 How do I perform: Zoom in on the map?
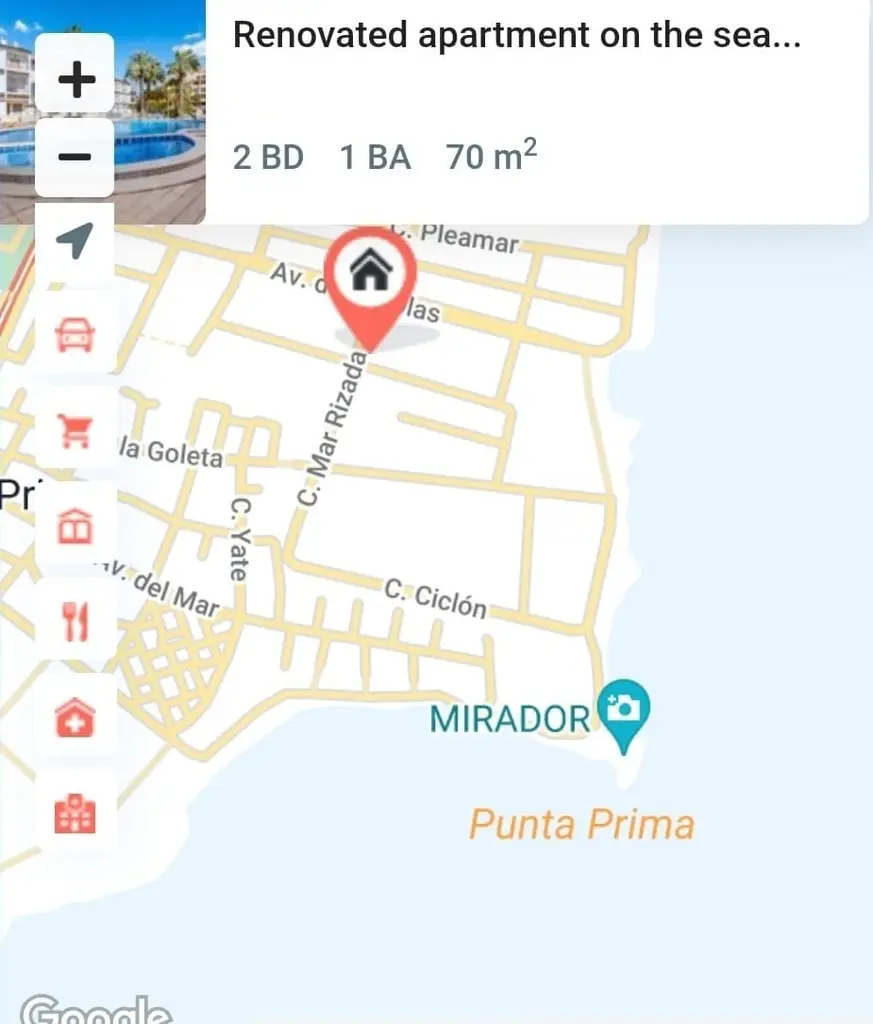75,79
